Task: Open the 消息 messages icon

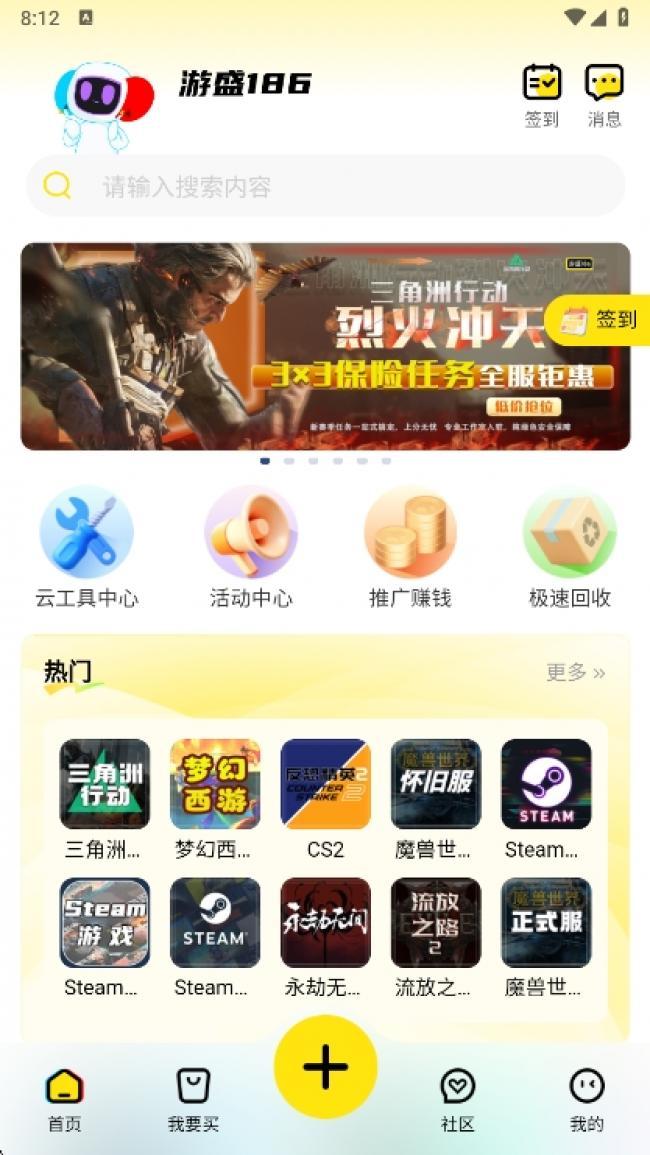Action: tap(604, 95)
